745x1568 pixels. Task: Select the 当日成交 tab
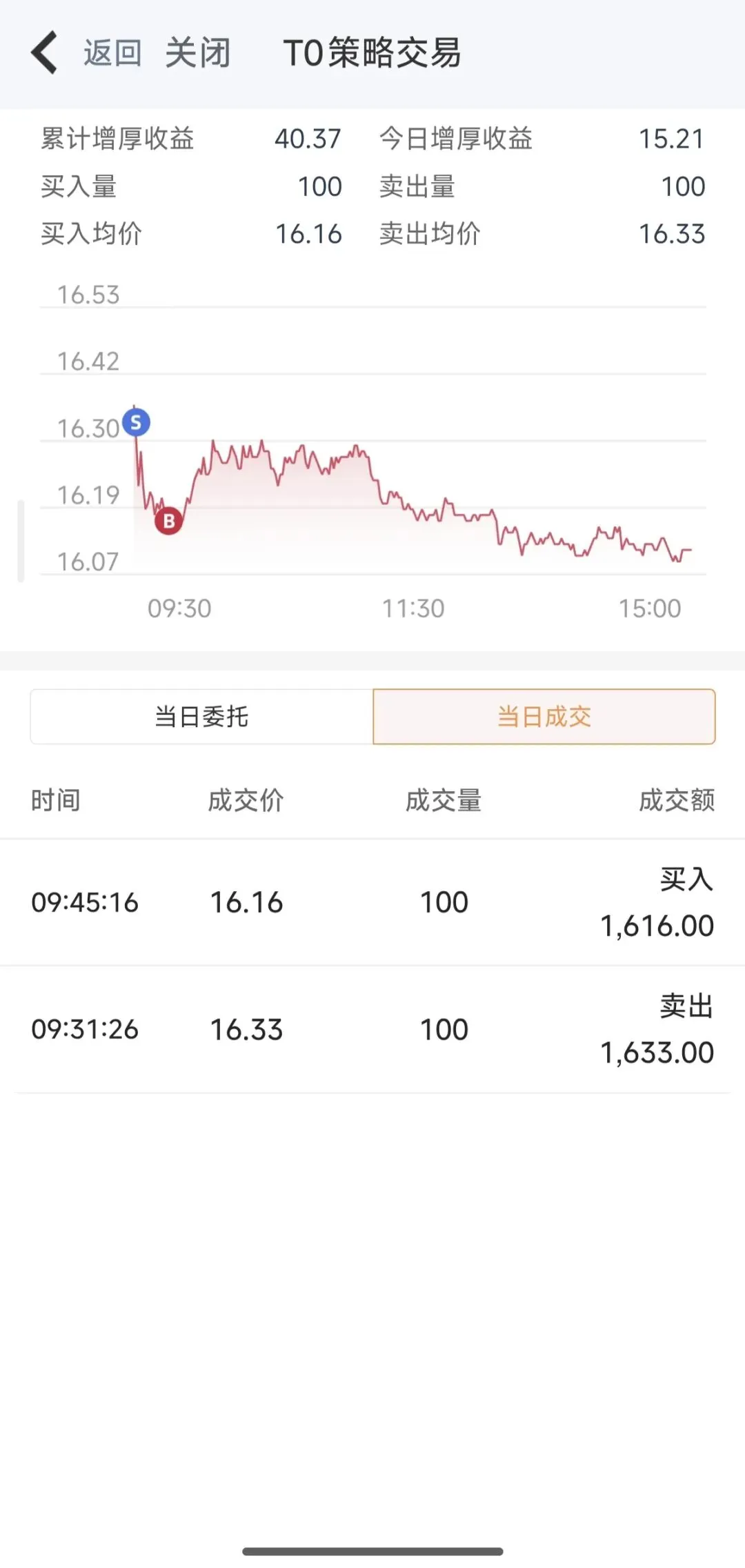[544, 717]
